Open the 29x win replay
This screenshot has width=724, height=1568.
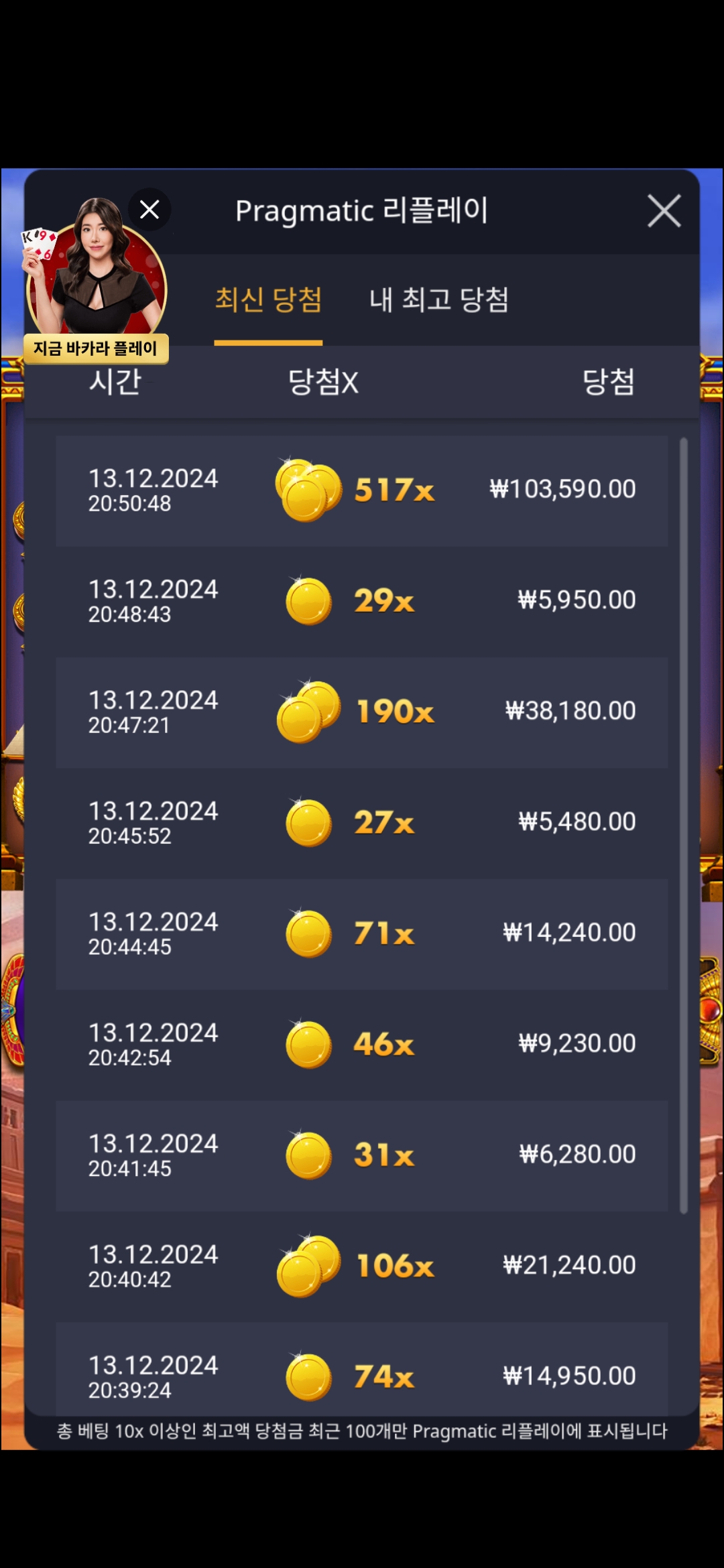click(x=362, y=601)
